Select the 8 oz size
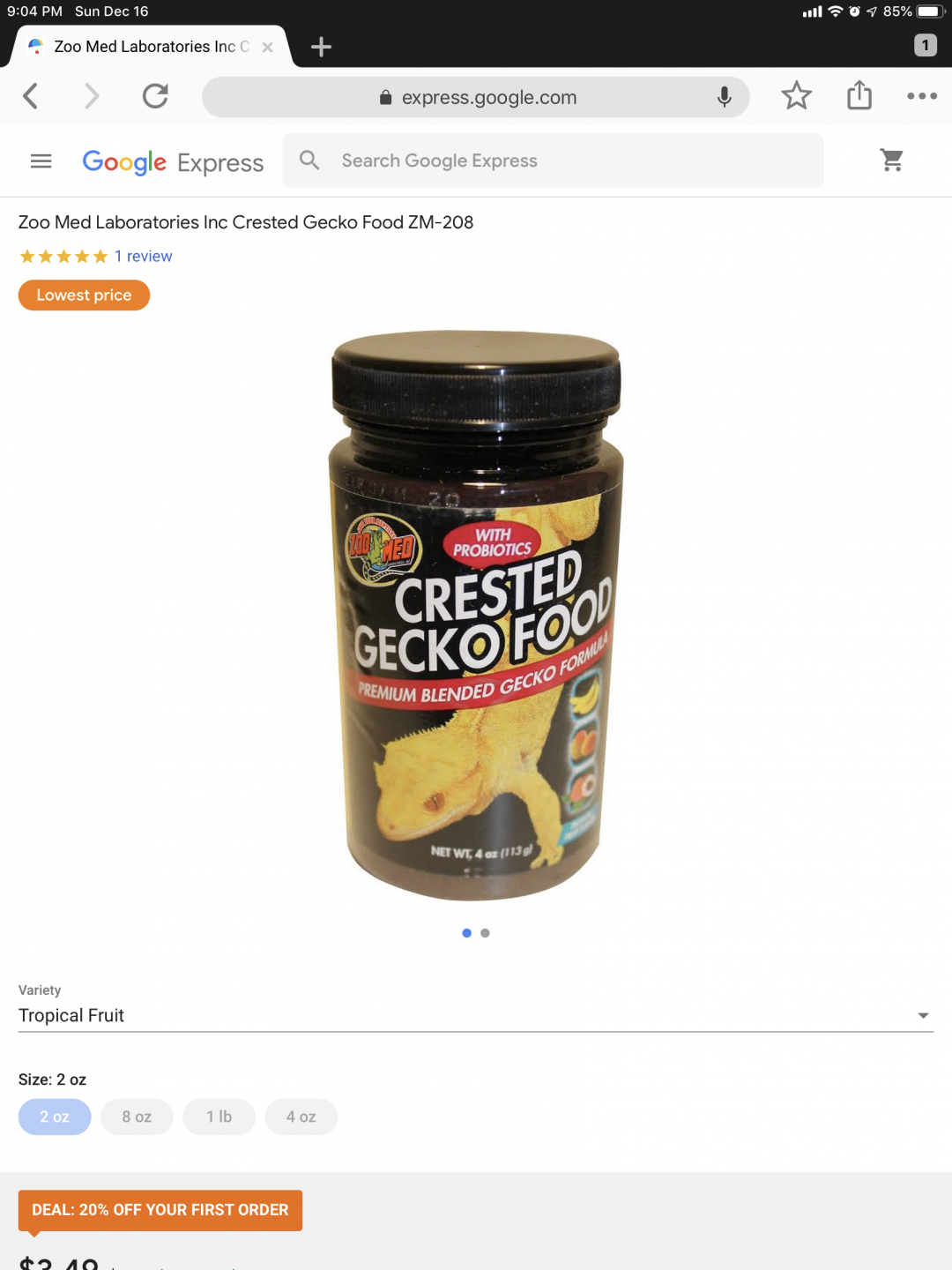Image resolution: width=952 pixels, height=1270 pixels. 137,1117
